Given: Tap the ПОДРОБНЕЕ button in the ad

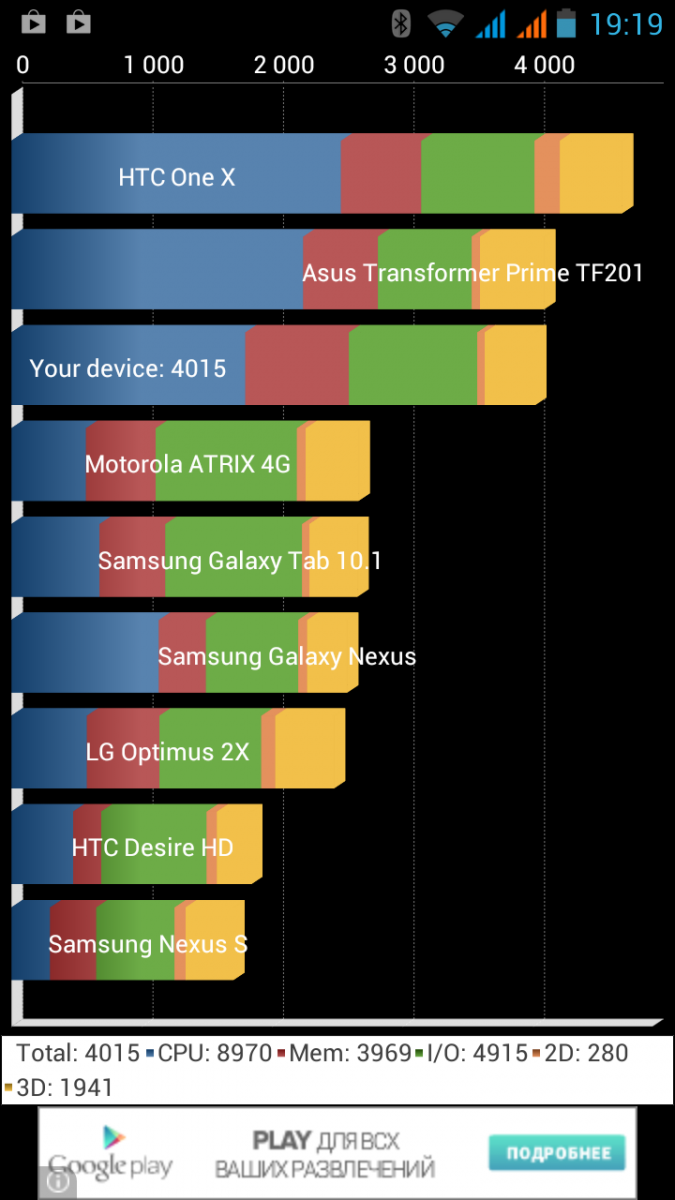Looking at the screenshot, I should coord(556,1153).
